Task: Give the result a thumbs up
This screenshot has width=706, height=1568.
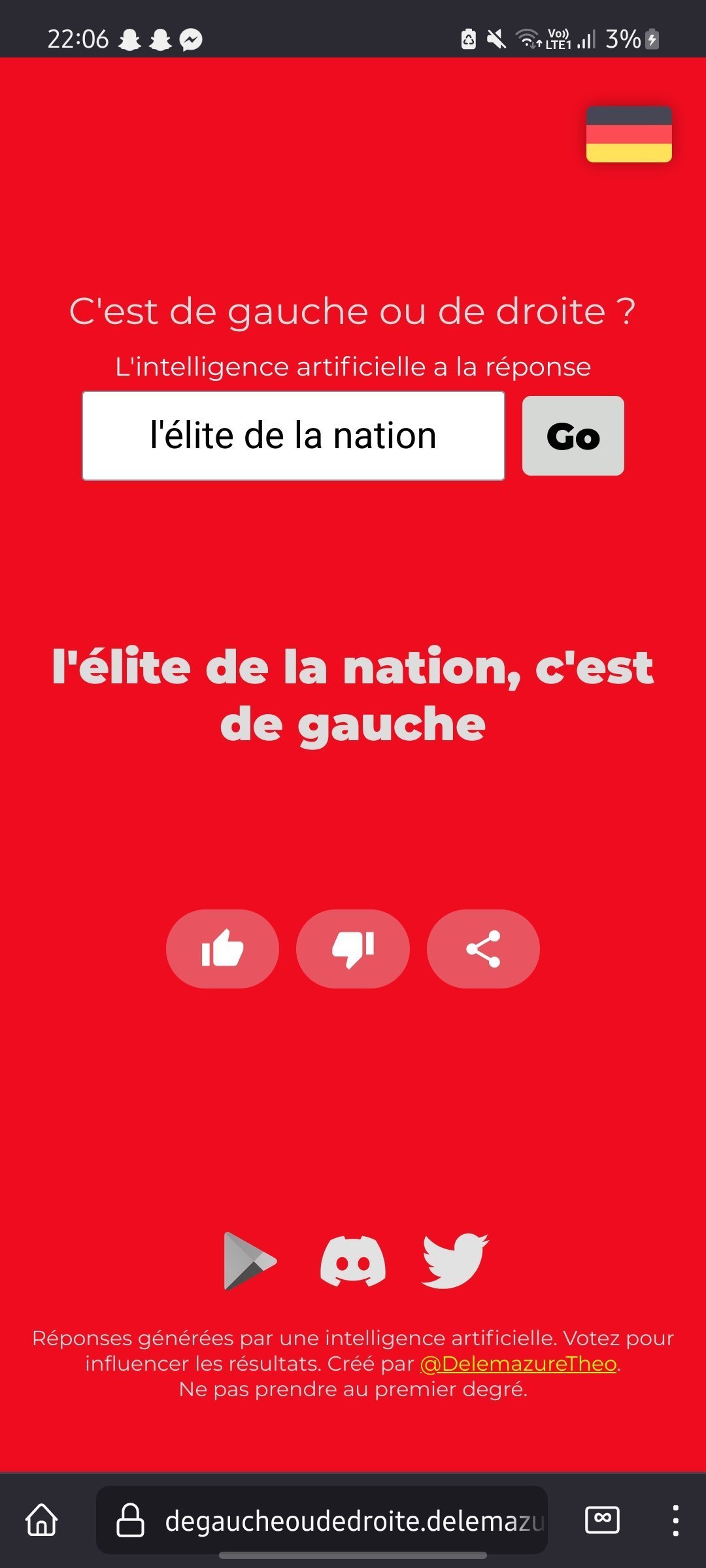Action: pos(222,949)
